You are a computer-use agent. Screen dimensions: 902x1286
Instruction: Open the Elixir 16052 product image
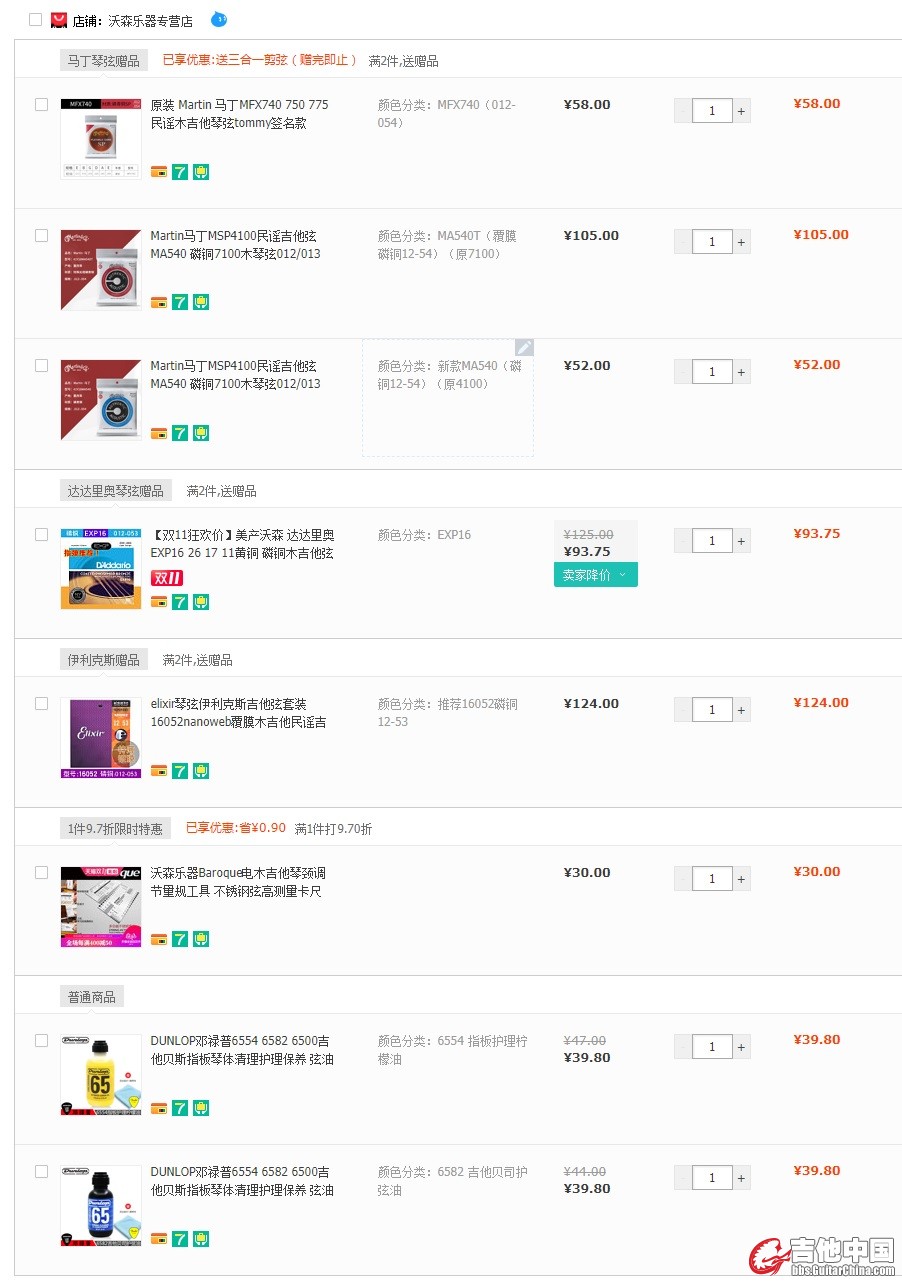(100, 738)
